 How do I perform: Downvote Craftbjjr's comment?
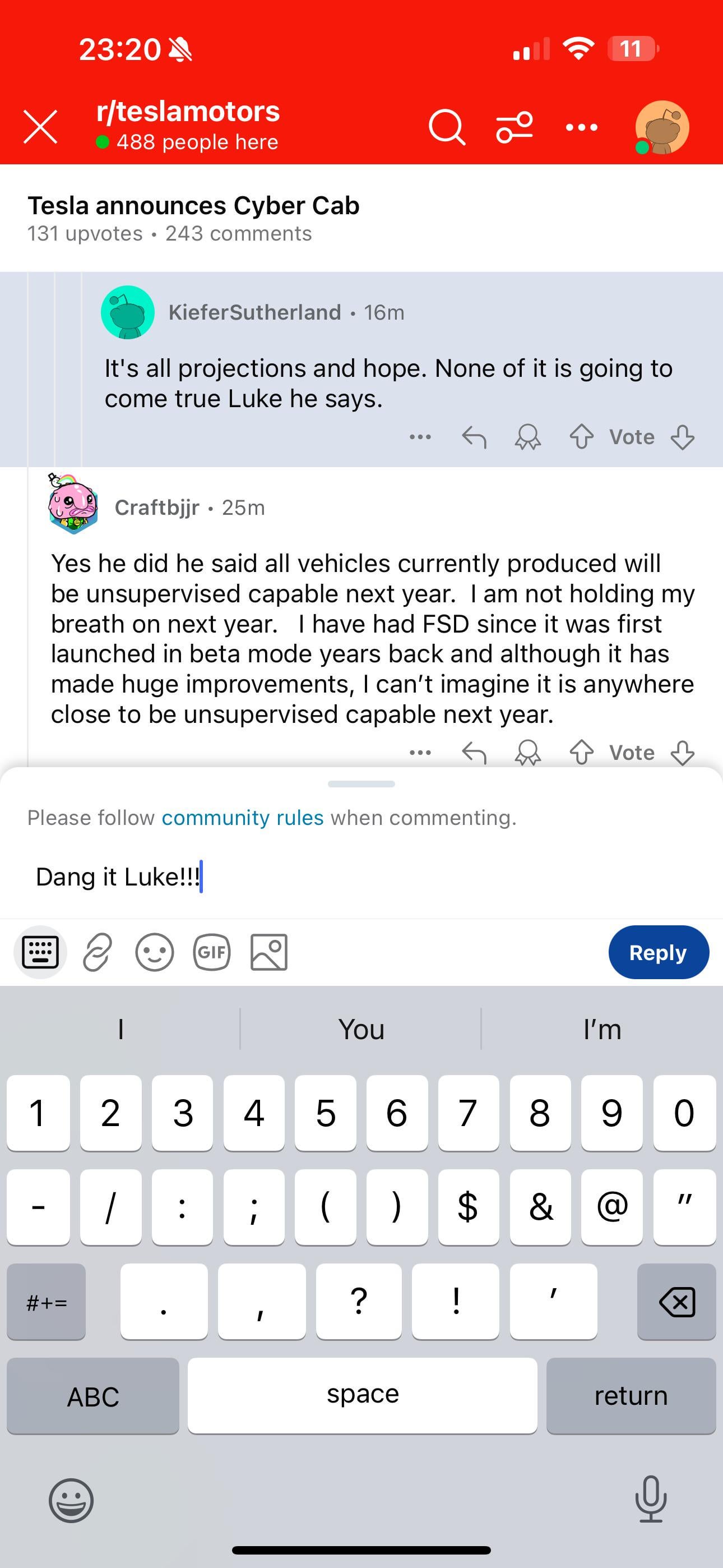click(682, 753)
